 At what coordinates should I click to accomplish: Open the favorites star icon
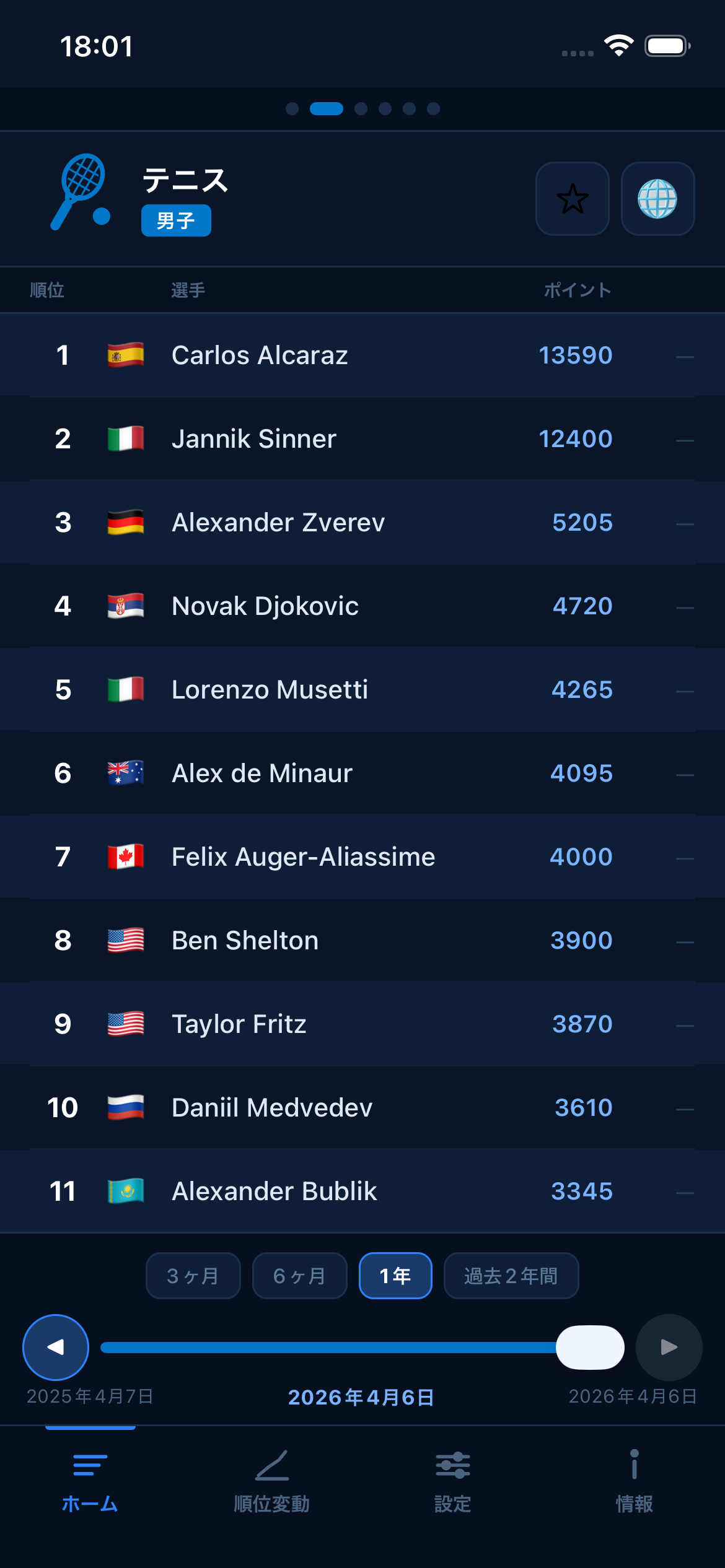(x=571, y=199)
